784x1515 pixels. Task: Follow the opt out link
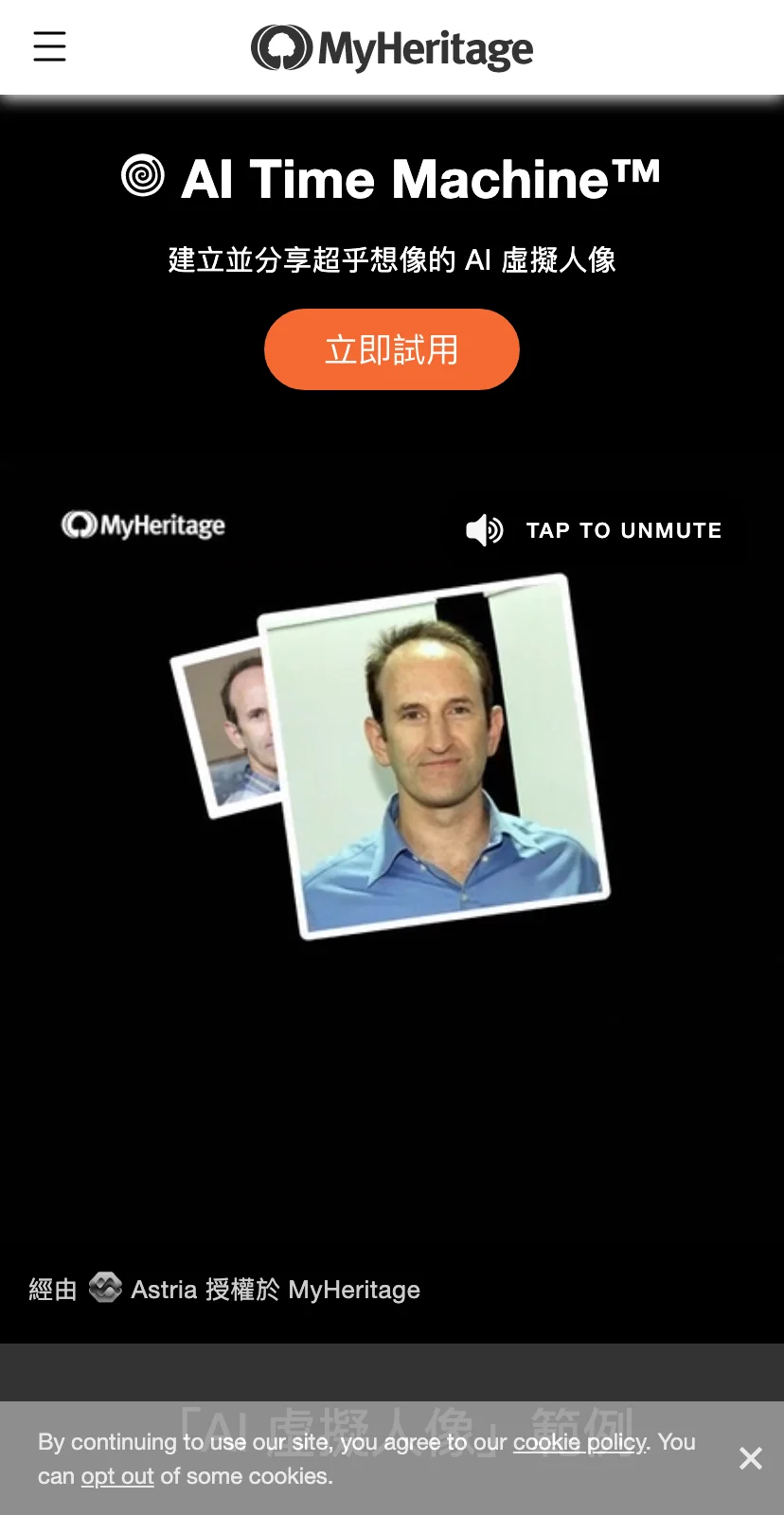point(116,1476)
